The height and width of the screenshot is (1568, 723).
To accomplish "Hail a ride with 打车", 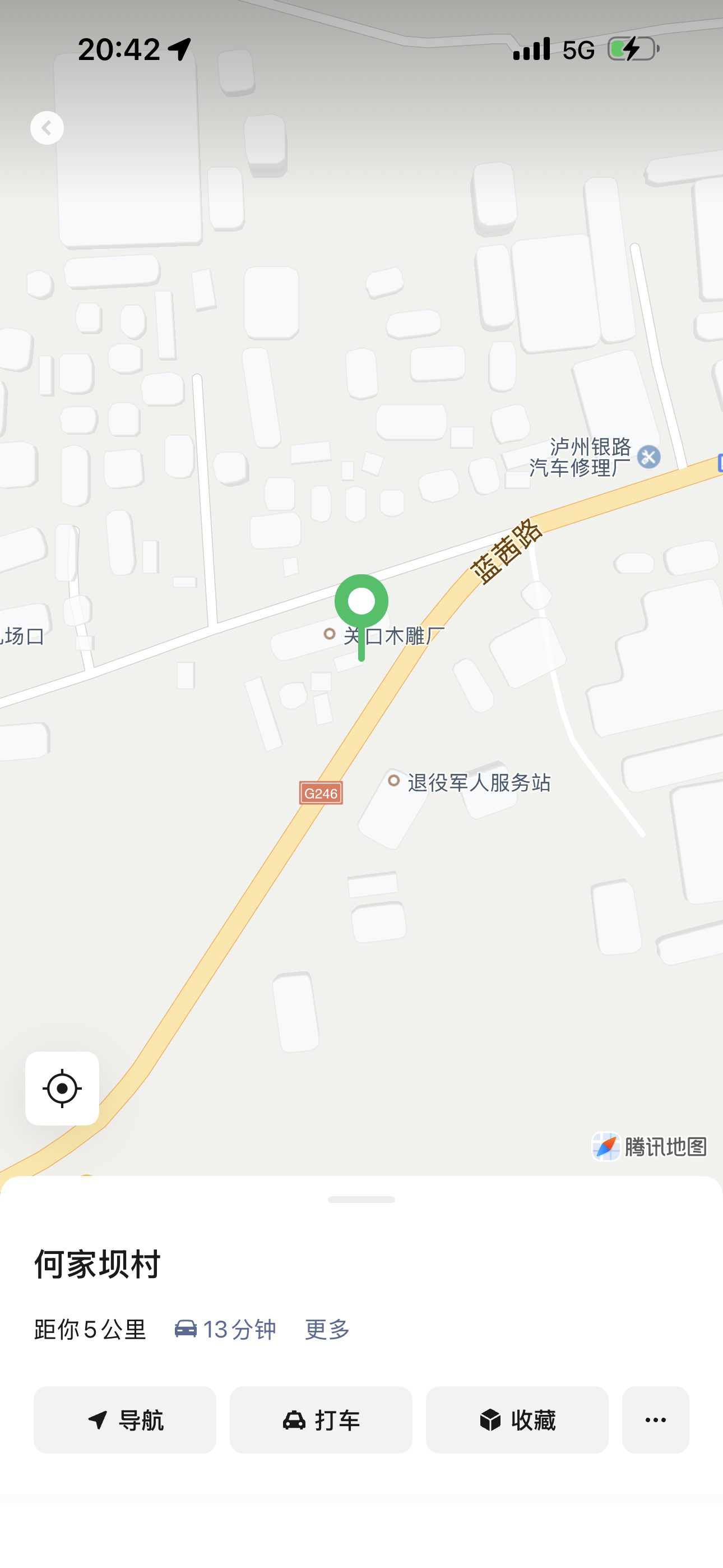I will pyautogui.click(x=321, y=1420).
